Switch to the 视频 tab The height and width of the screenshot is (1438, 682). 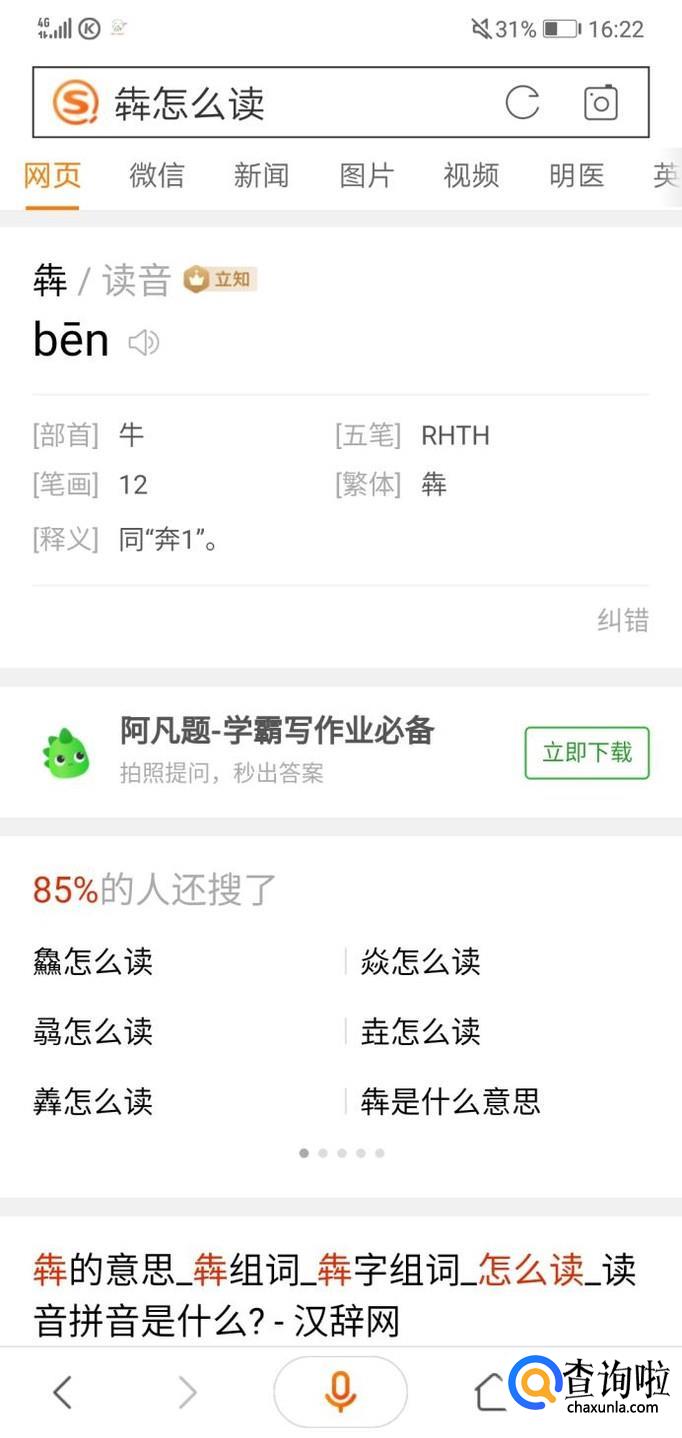point(471,176)
